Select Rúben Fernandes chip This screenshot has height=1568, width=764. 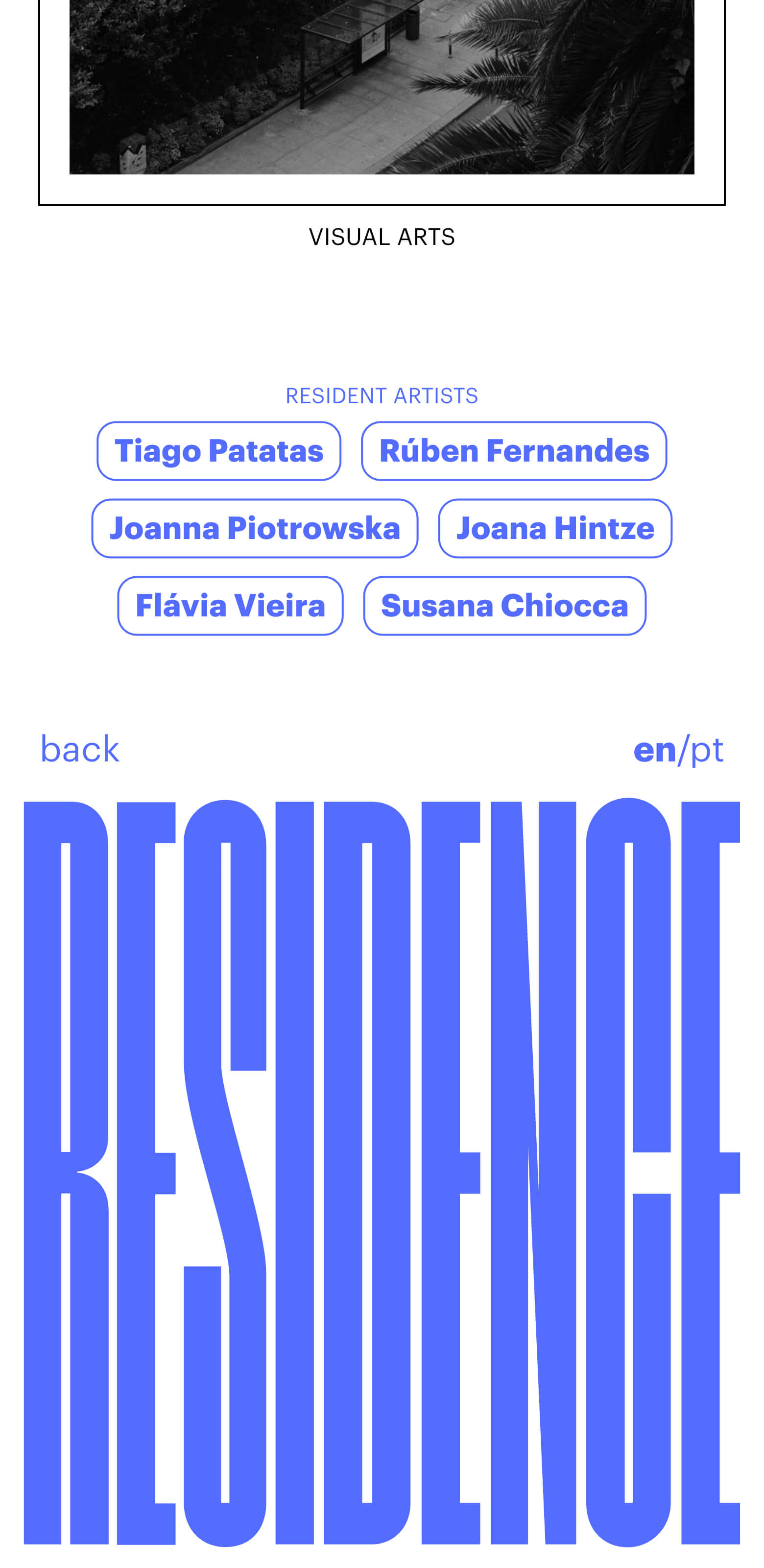[x=514, y=451]
